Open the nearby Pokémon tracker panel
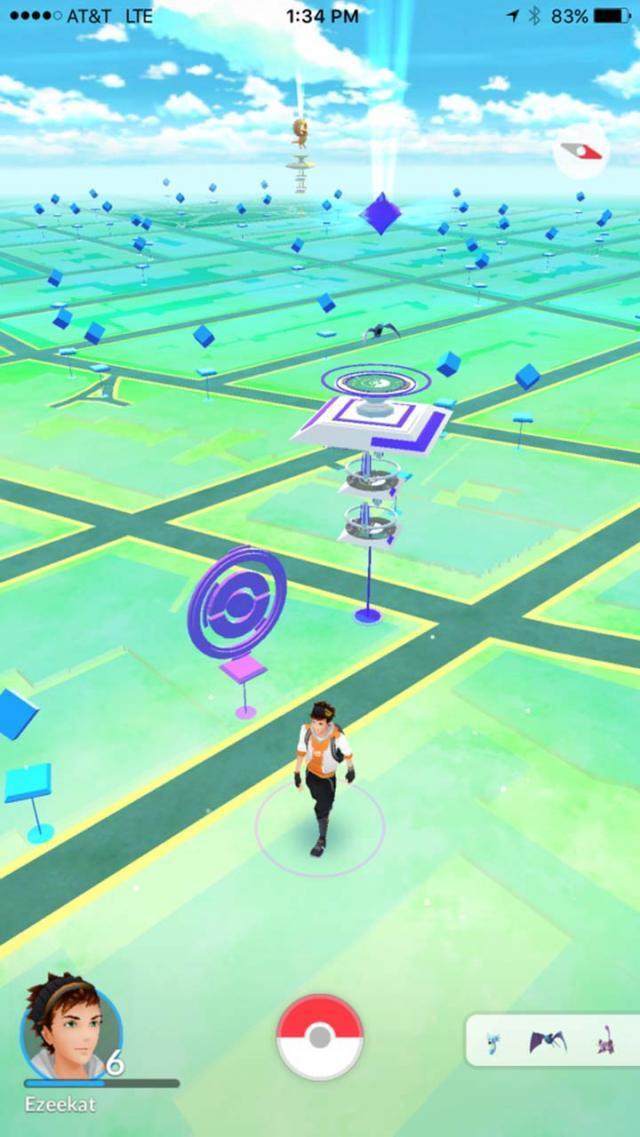 point(552,1041)
